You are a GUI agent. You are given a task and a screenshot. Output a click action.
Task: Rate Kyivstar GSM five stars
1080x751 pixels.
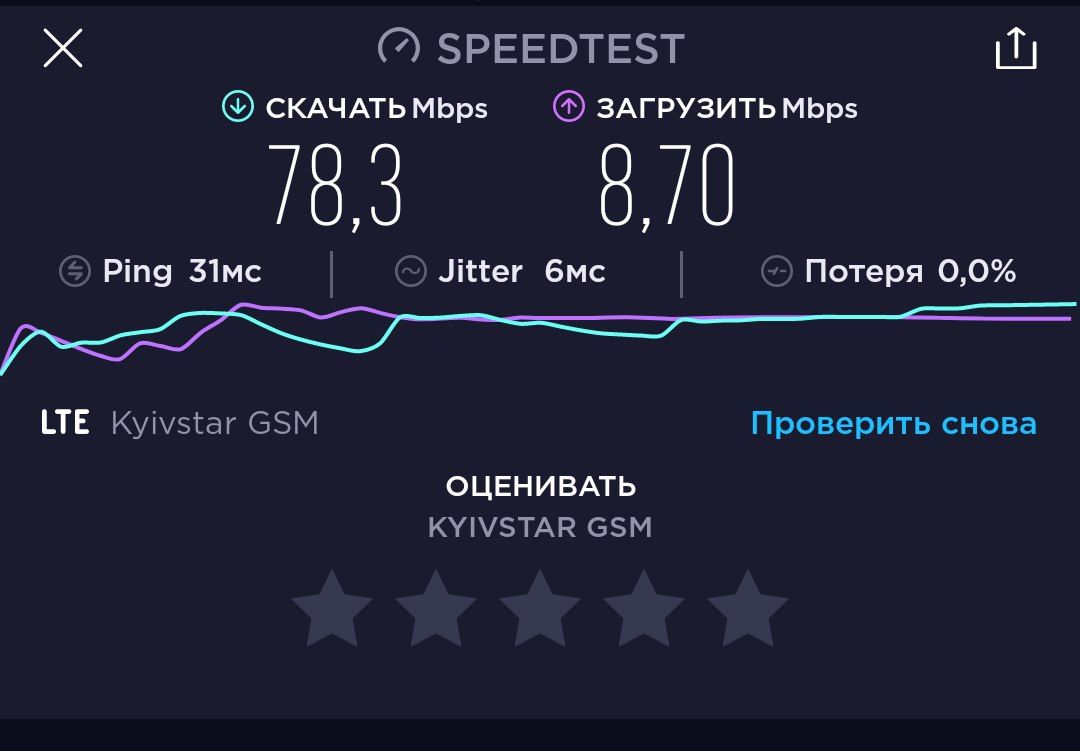(747, 608)
